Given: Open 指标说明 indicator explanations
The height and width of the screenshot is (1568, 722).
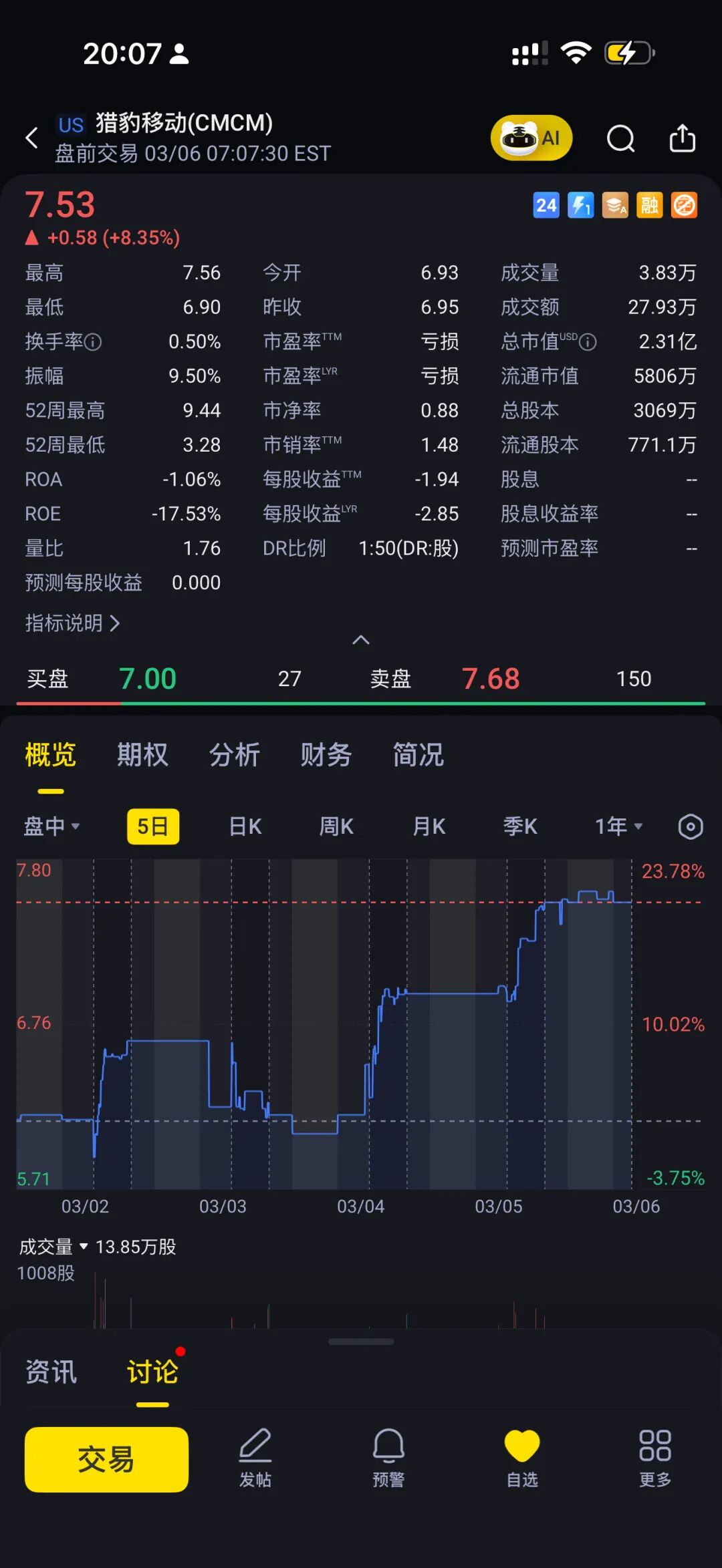Looking at the screenshot, I should (71, 623).
